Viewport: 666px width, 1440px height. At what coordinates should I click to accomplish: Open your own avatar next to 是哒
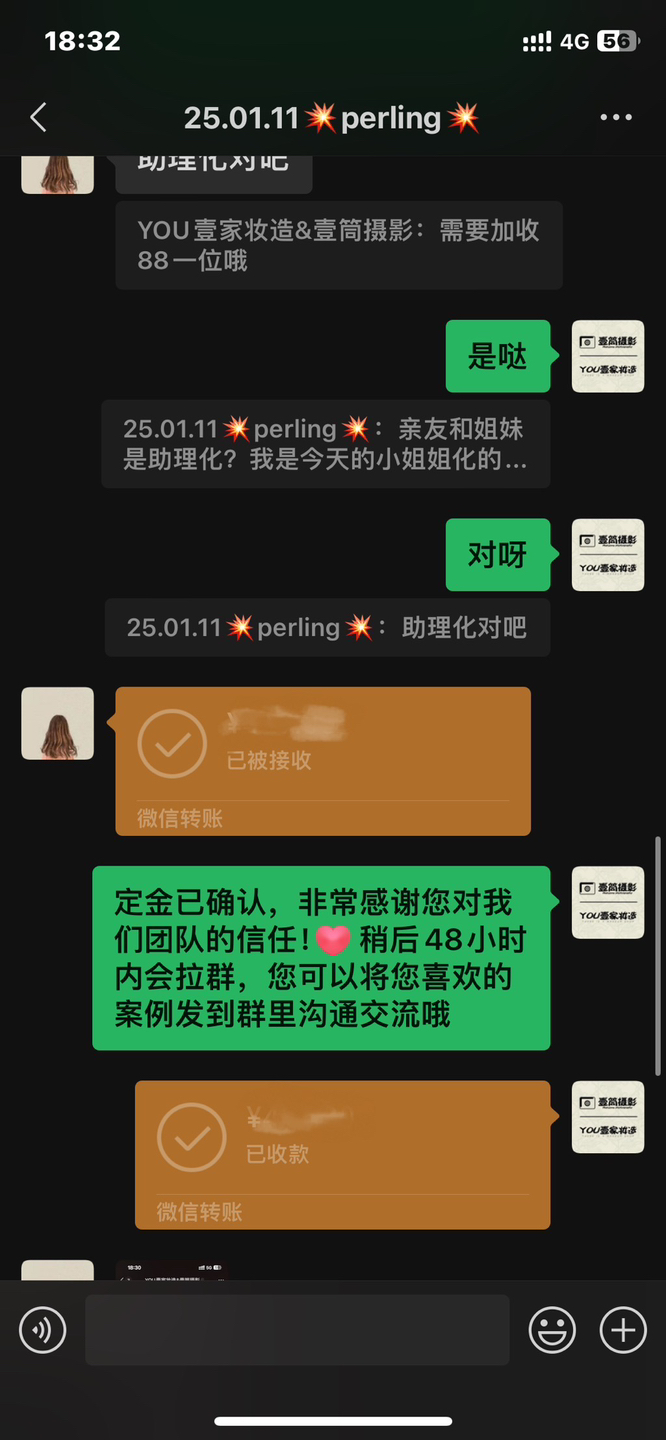(608, 356)
